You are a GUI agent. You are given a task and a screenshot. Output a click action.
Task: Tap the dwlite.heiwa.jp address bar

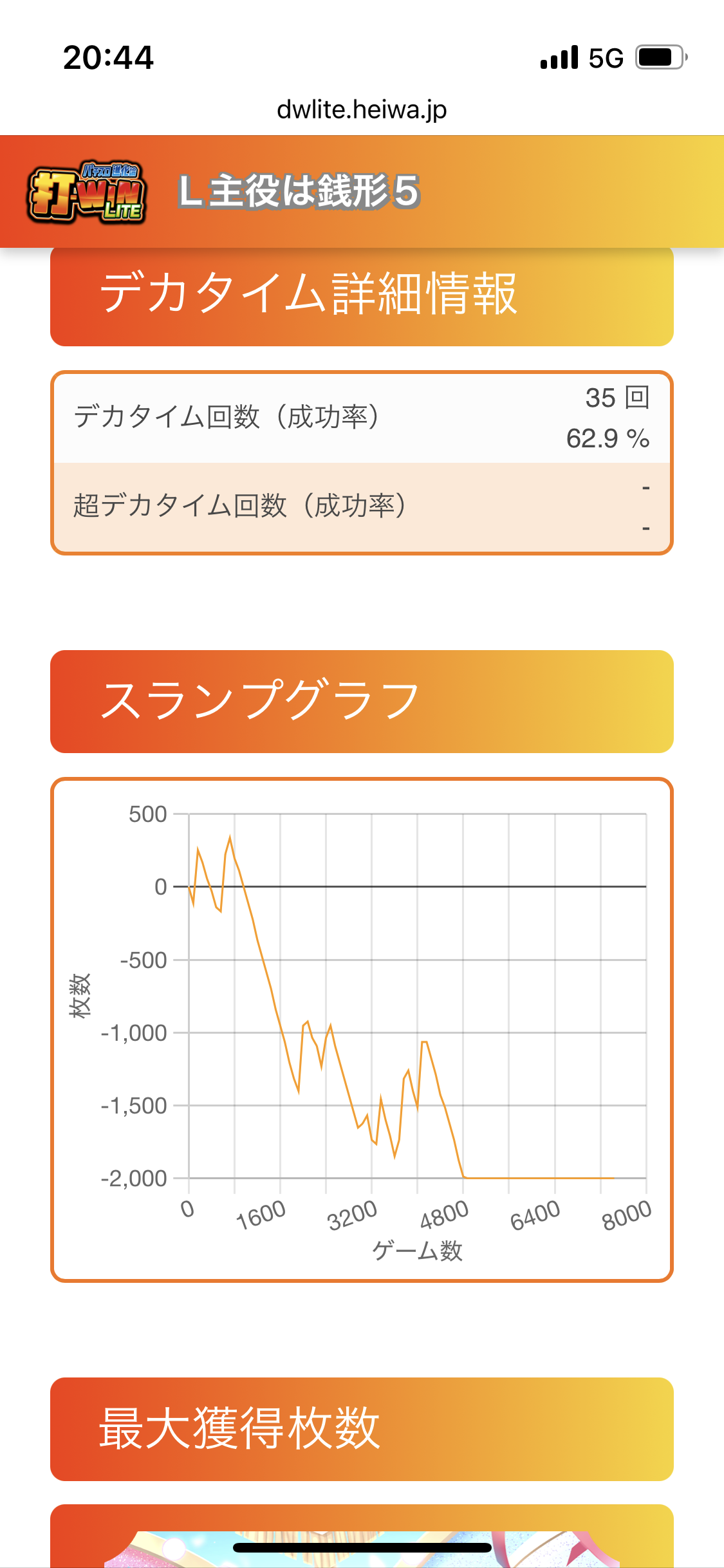[362, 110]
